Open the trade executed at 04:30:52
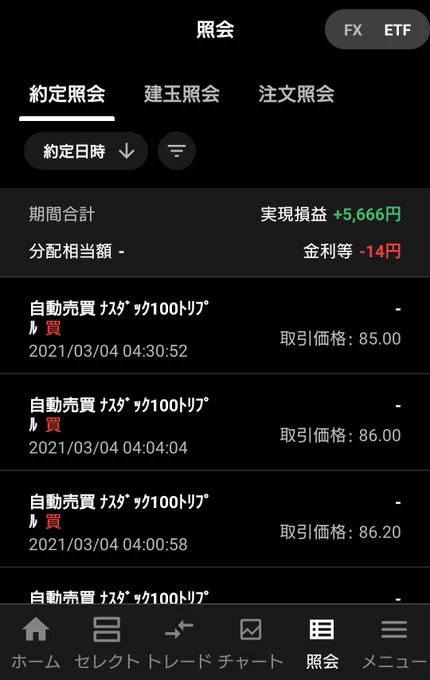 (x=215, y=325)
